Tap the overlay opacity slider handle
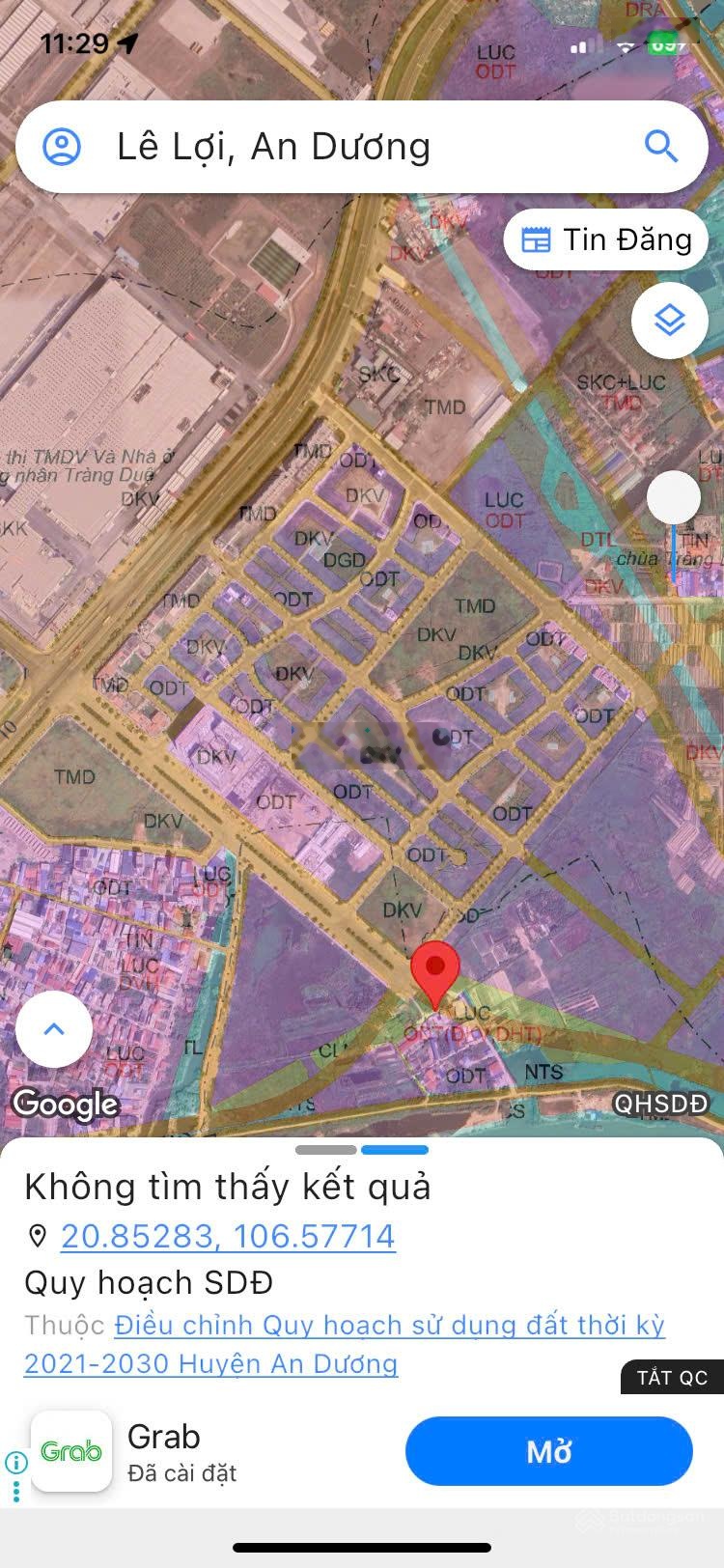The height and width of the screenshot is (1568, 724). (x=673, y=498)
